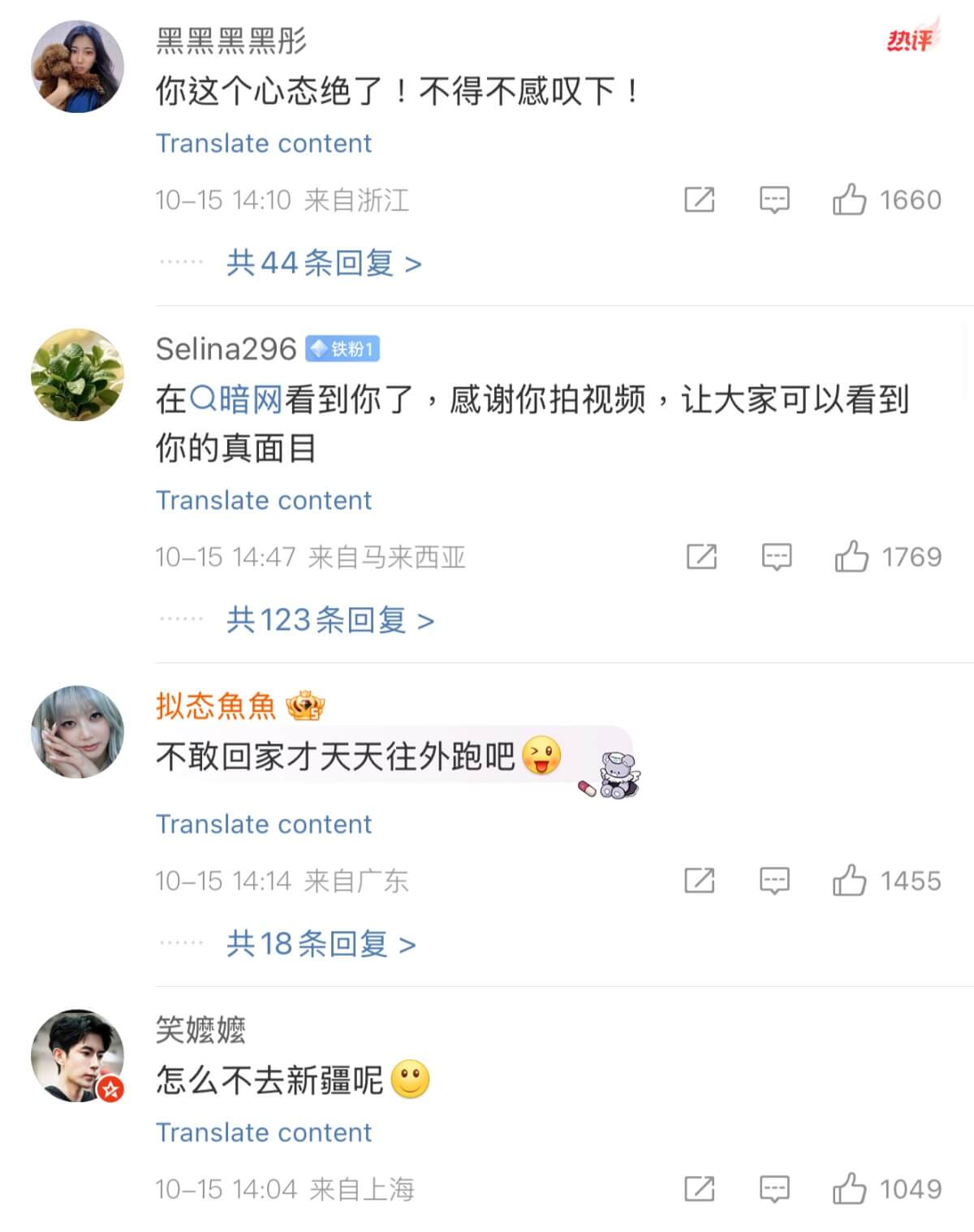
Task: Reply to 拟态魚魚's comment
Action: pyautogui.click(x=774, y=881)
